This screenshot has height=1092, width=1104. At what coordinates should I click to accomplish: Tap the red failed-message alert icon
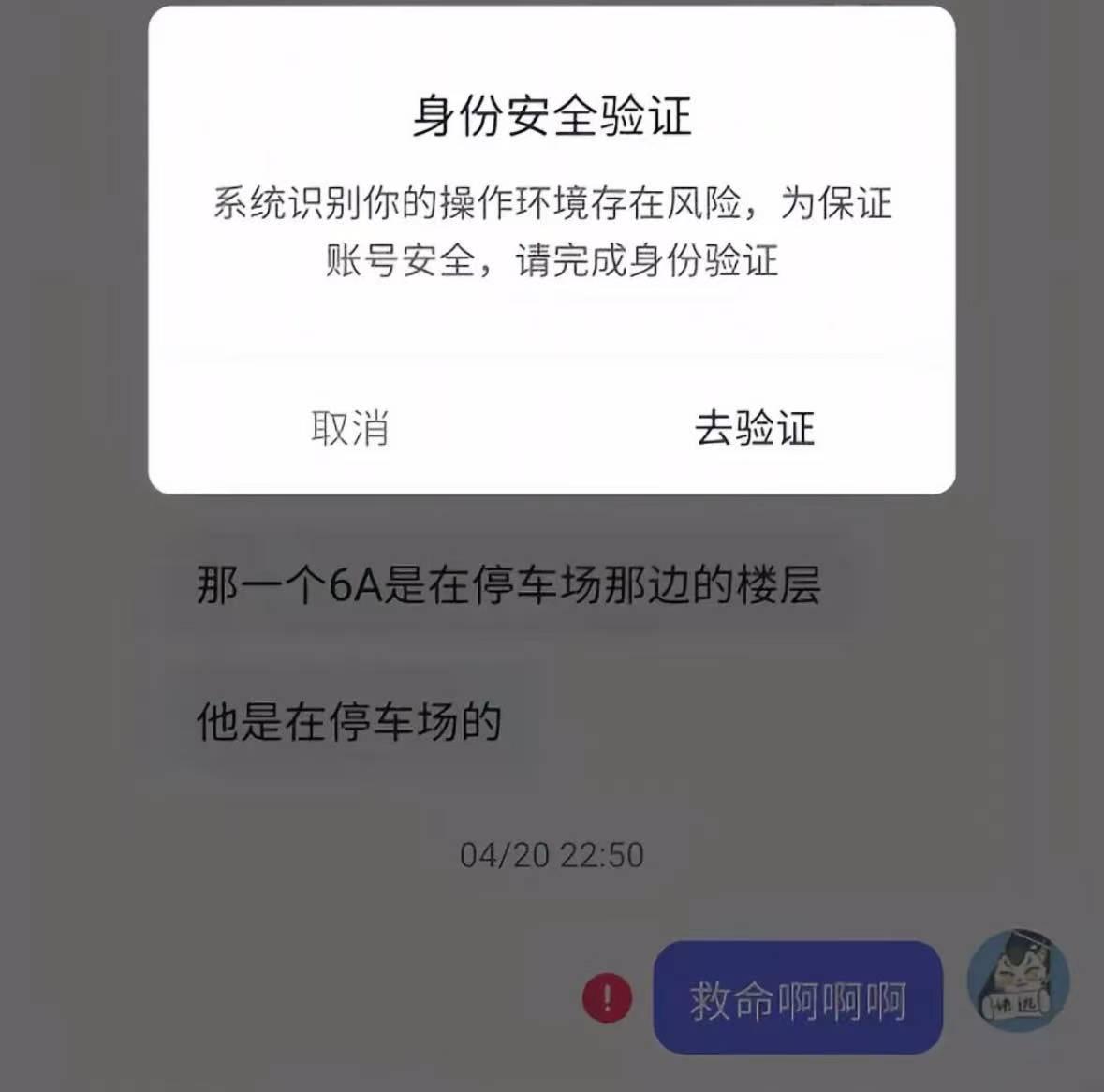point(607,996)
